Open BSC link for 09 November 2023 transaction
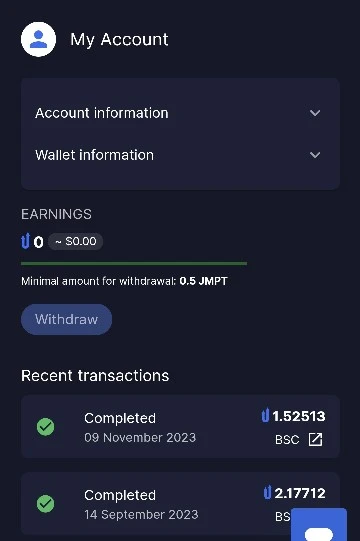 [315, 440]
